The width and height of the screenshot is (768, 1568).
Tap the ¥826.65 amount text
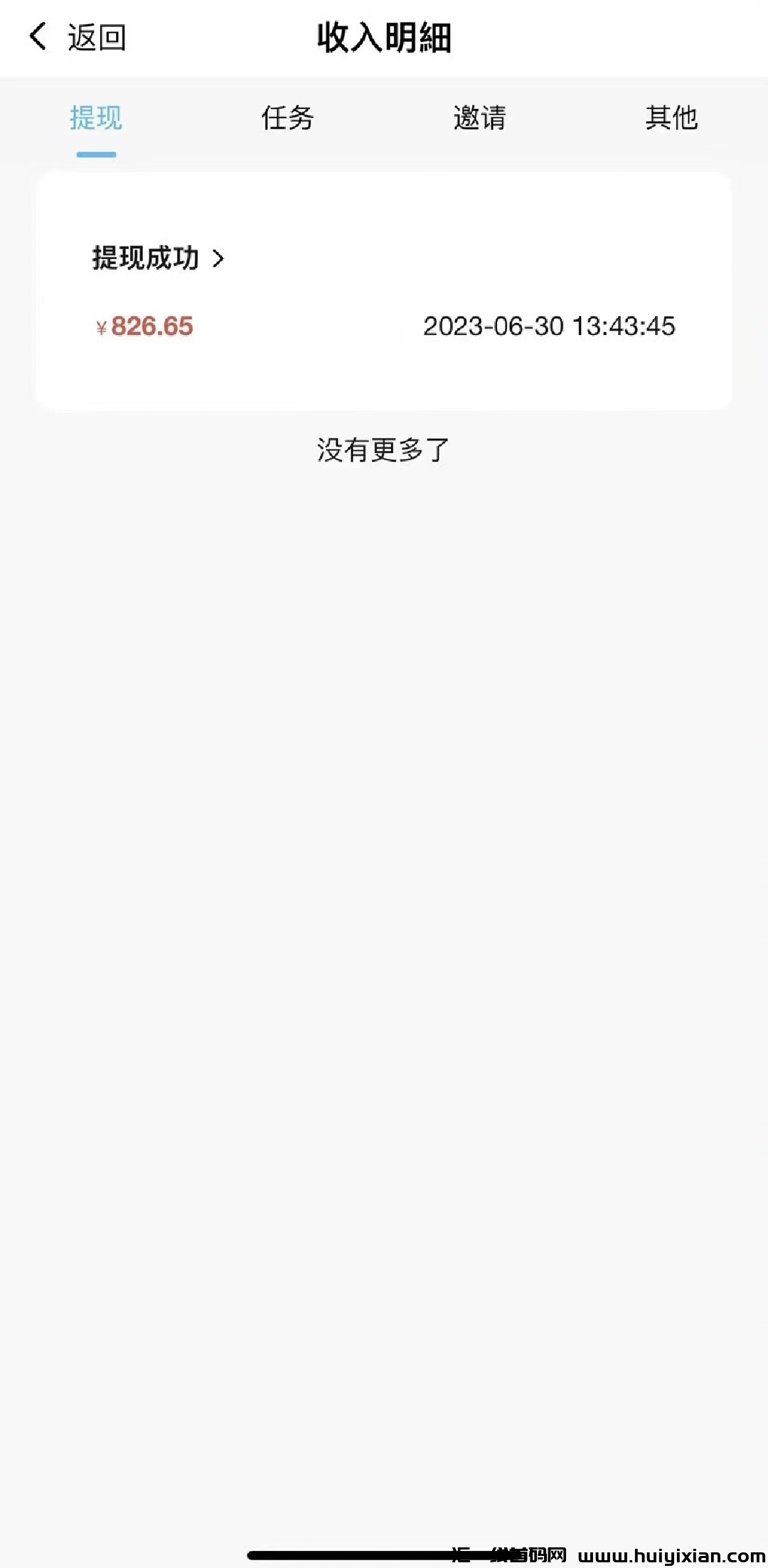[144, 327]
